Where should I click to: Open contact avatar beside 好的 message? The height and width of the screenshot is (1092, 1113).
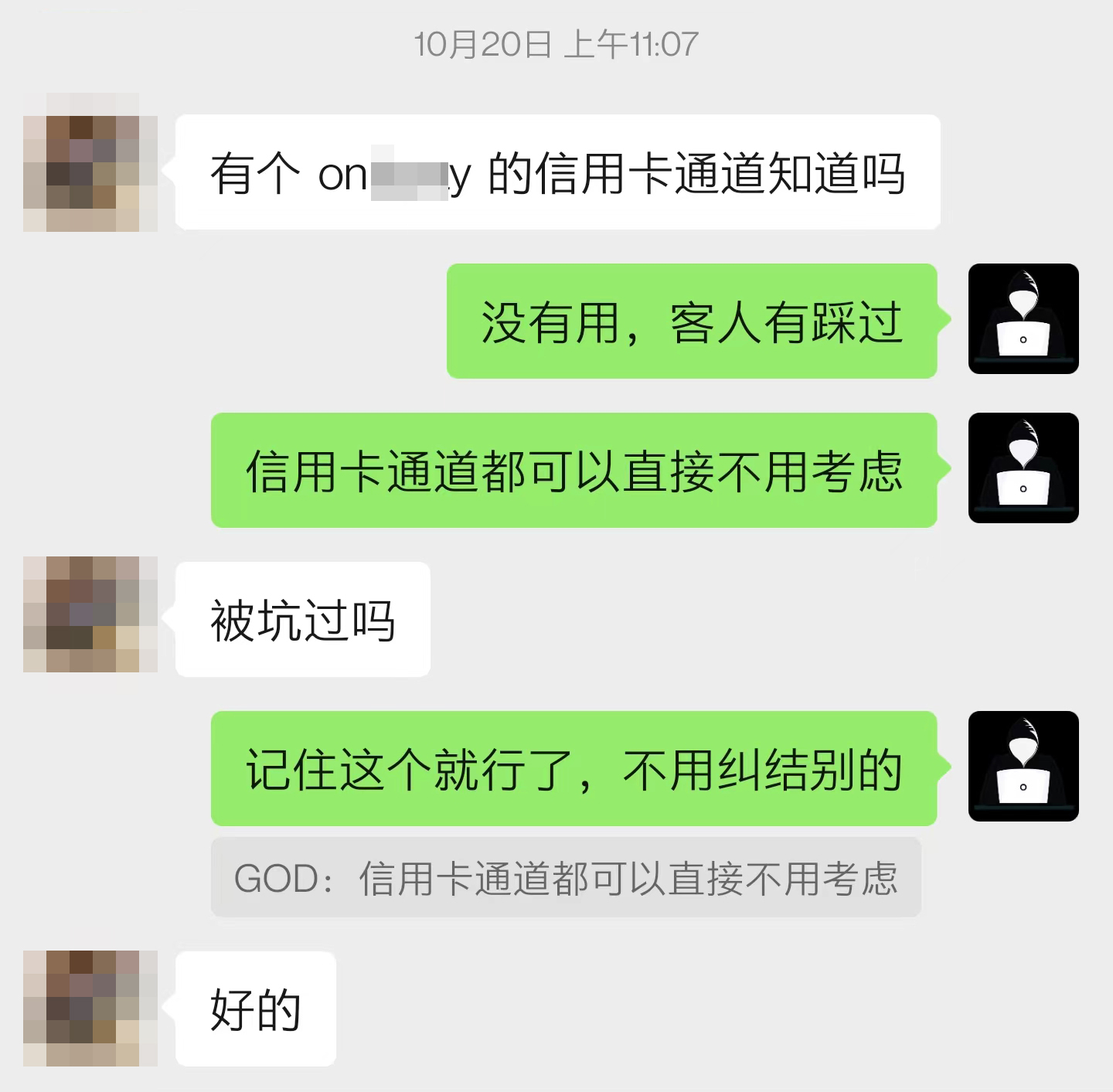90,1008
